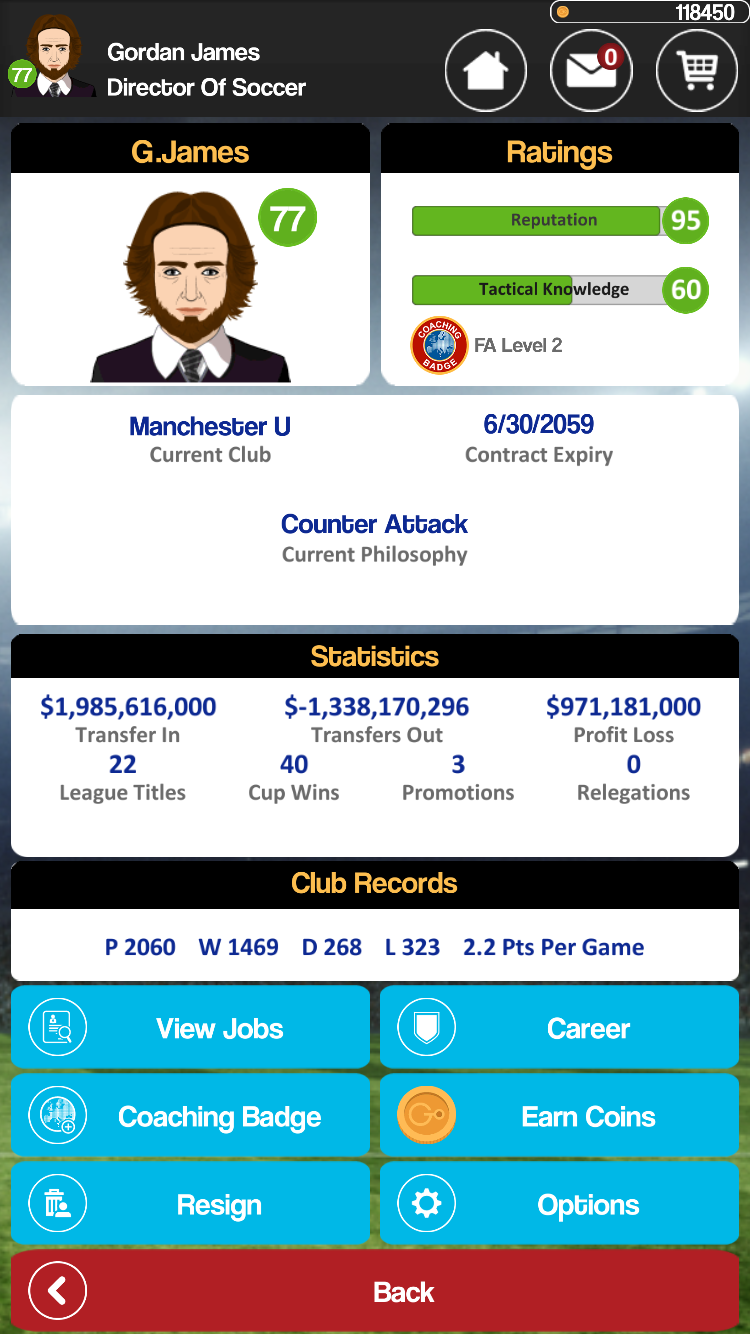Select the Coaching Badge button
This screenshot has height=1334, width=750.
pyautogui.click(x=190, y=1115)
